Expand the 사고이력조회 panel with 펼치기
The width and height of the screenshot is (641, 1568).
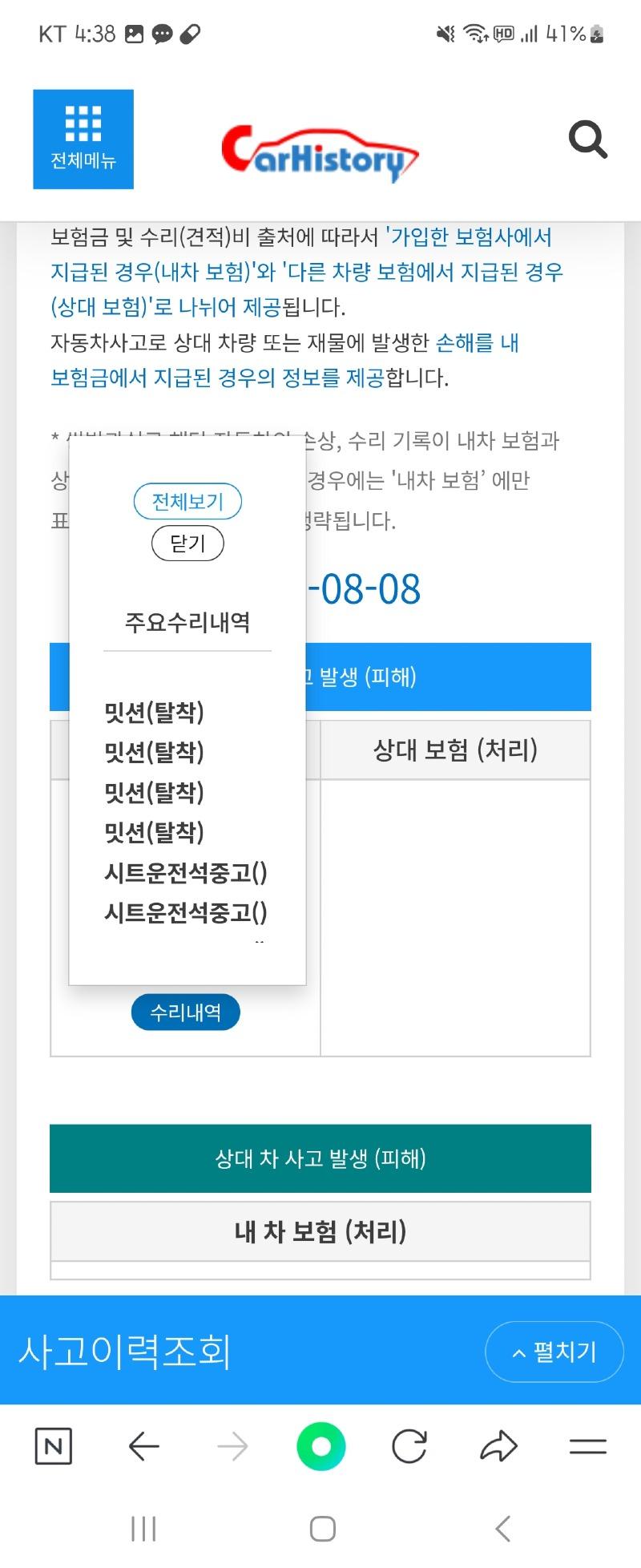[x=554, y=1352]
